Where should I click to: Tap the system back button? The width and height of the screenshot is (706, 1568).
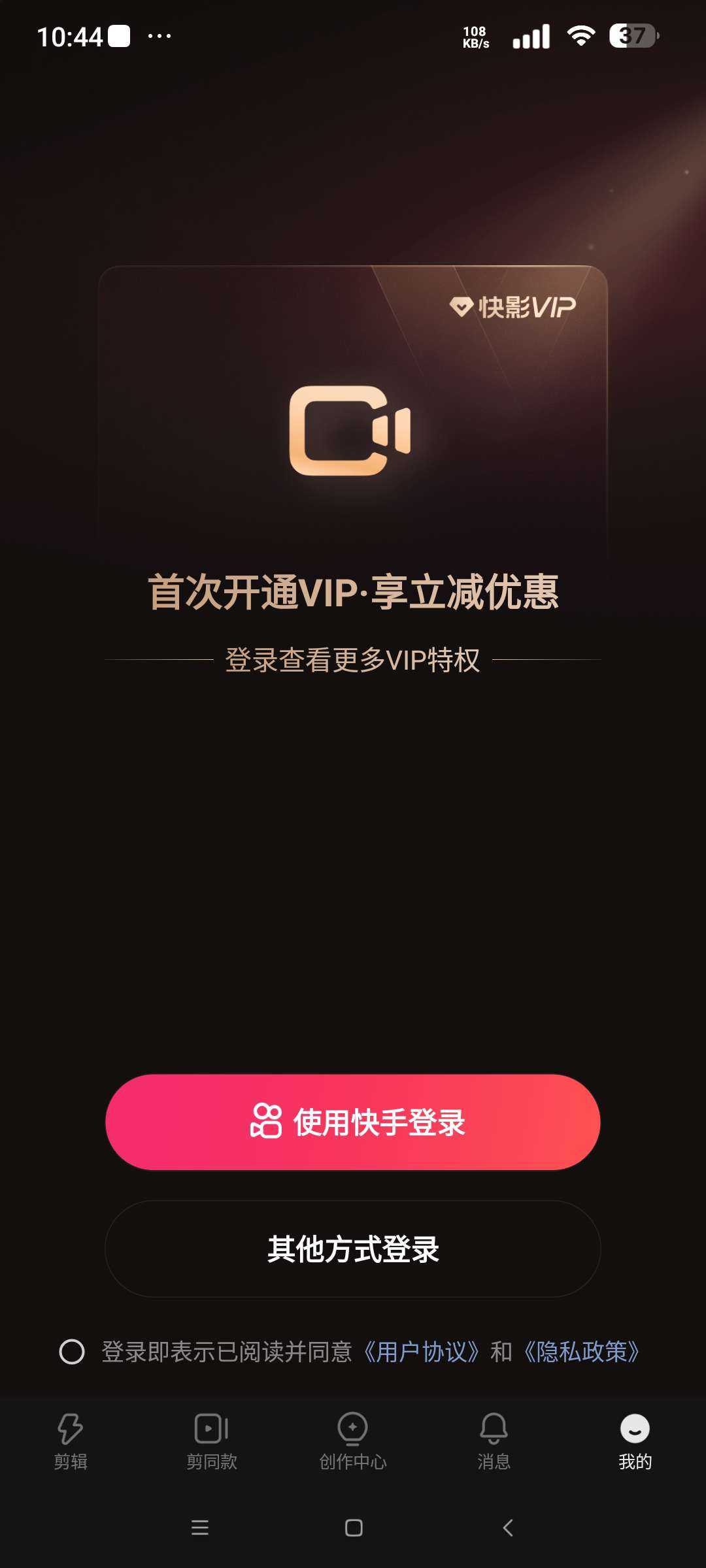tap(508, 1527)
